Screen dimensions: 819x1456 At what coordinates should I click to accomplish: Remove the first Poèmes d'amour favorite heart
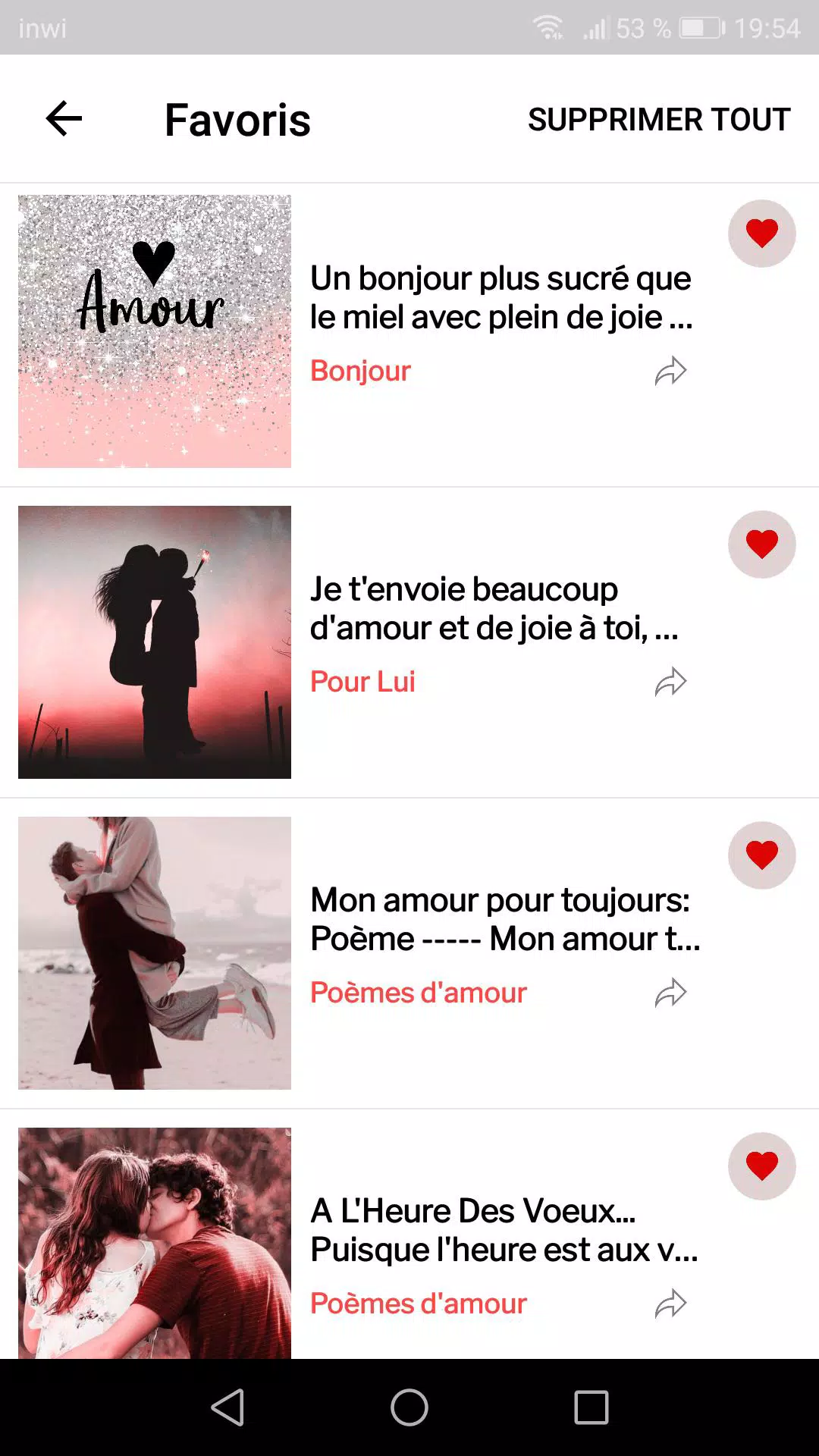[761, 855]
